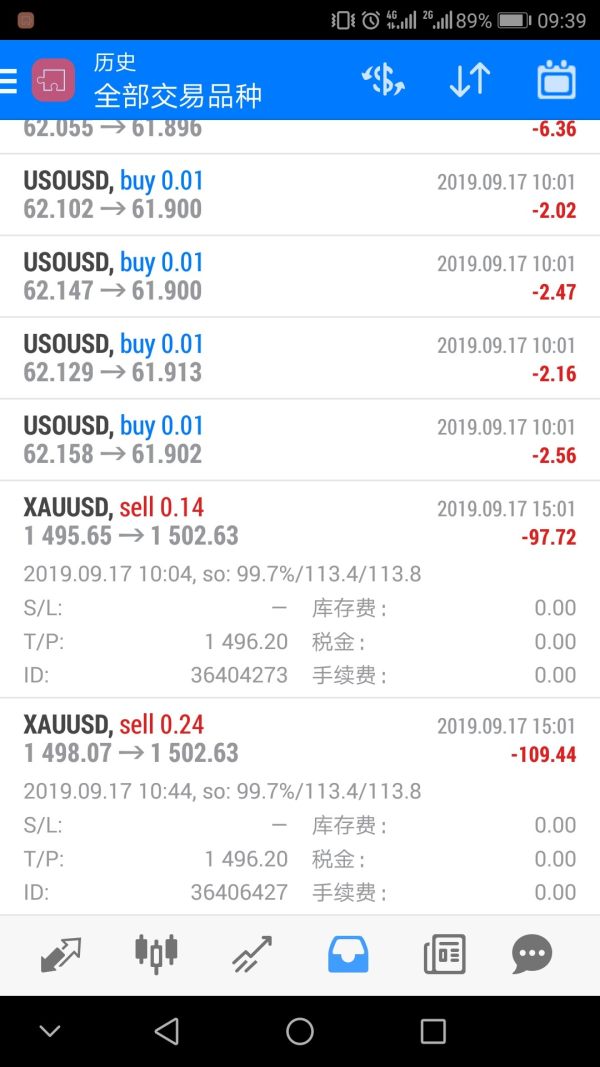Filter history by trading symbol
Image resolution: width=600 pixels, height=1067 pixels.
pos(383,80)
